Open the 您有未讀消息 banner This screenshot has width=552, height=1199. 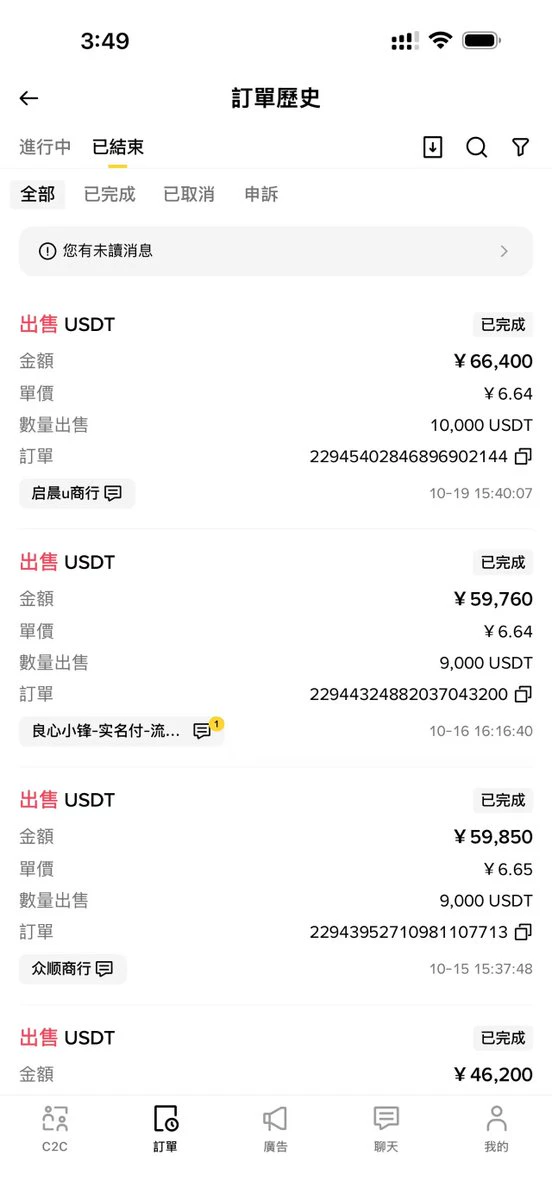(276, 251)
